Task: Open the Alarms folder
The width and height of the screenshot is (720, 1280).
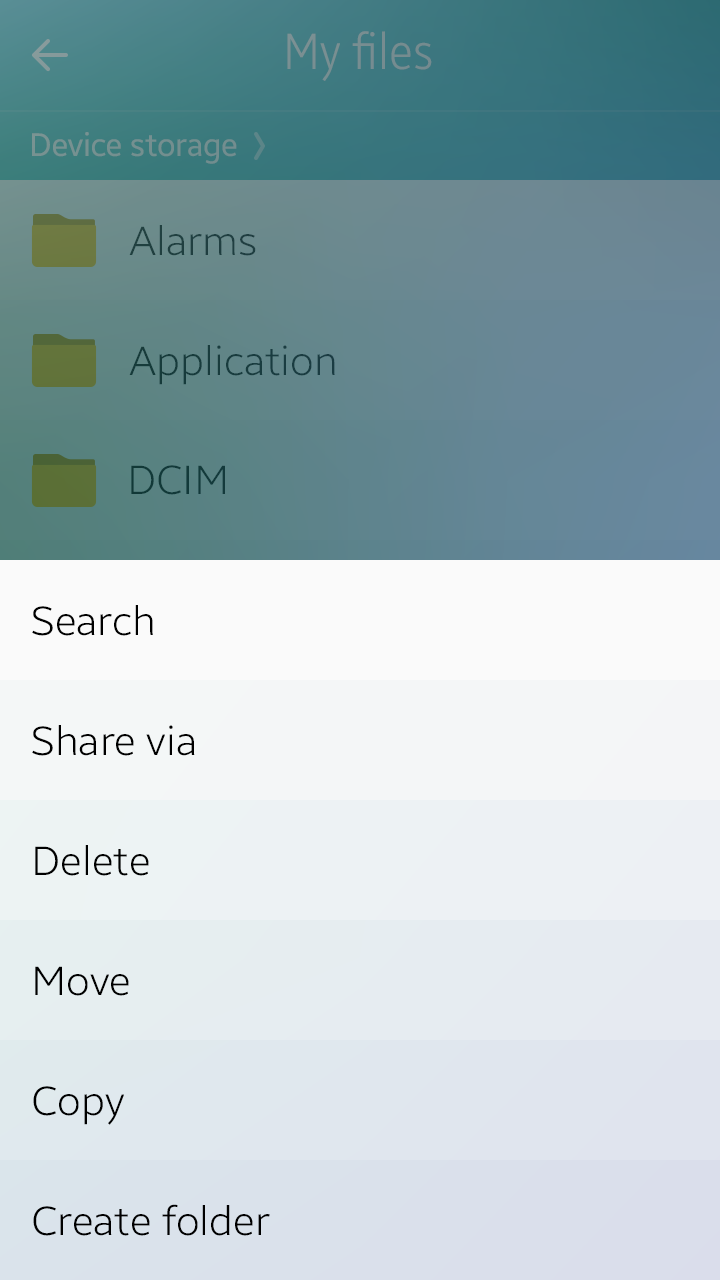Action: (x=192, y=241)
